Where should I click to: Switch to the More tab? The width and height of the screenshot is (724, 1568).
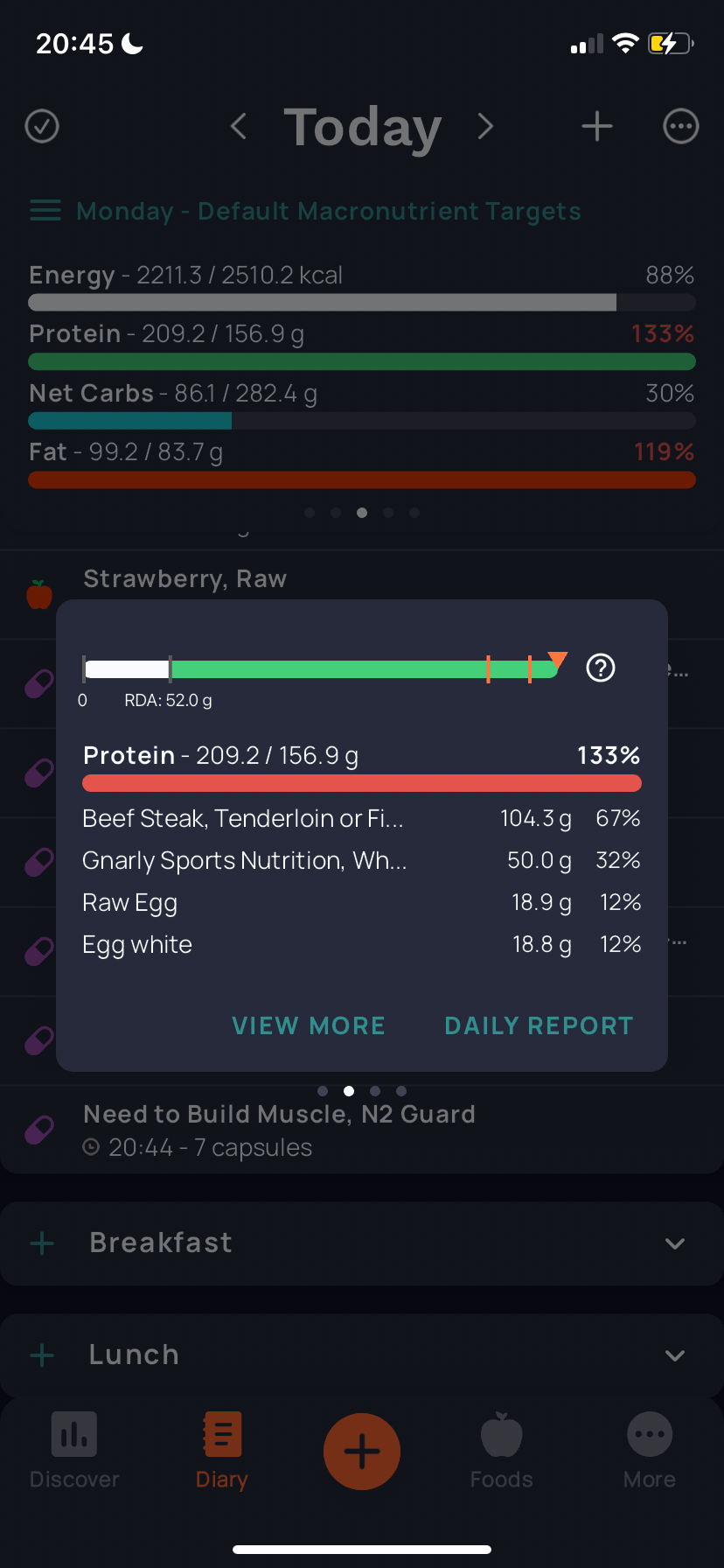click(650, 1451)
